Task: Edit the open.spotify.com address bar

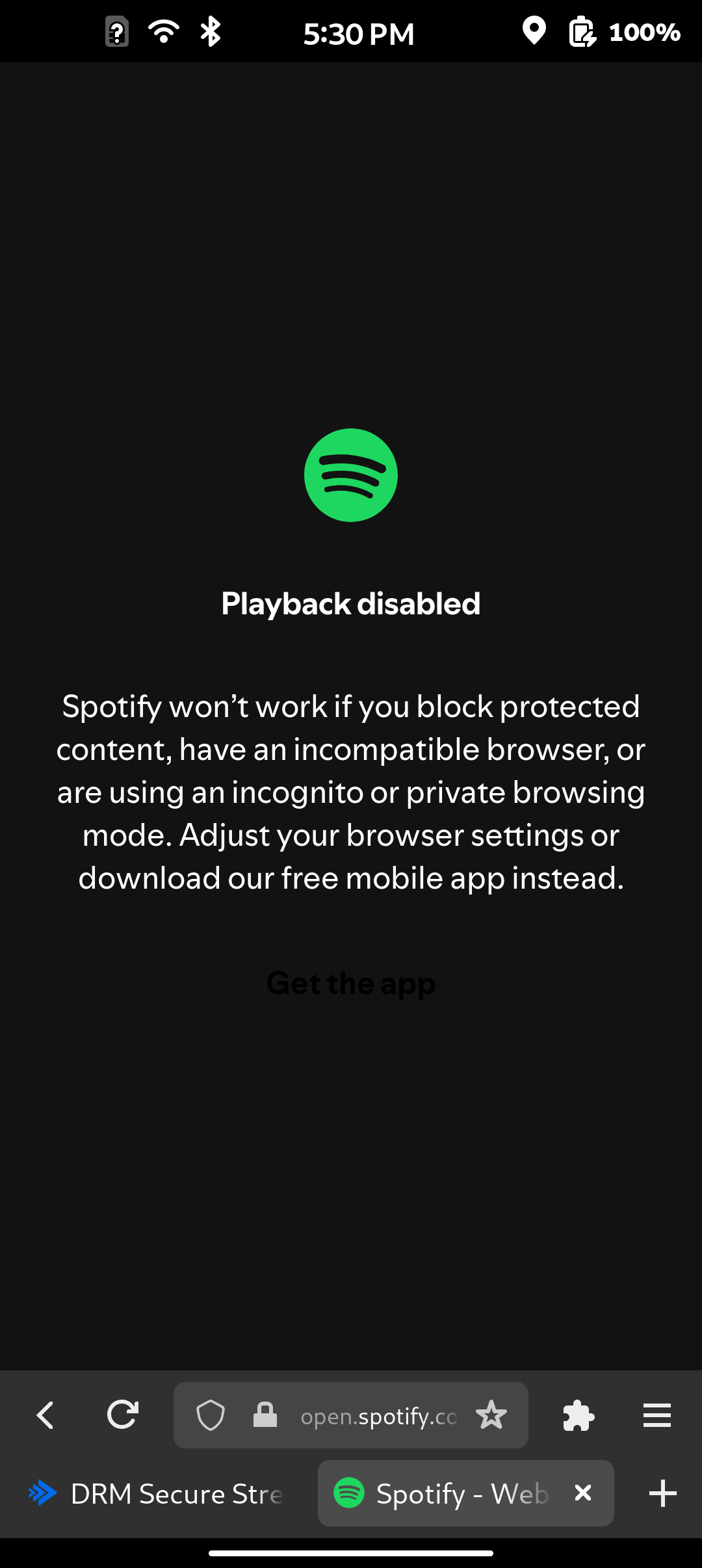Action: click(378, 1416)
